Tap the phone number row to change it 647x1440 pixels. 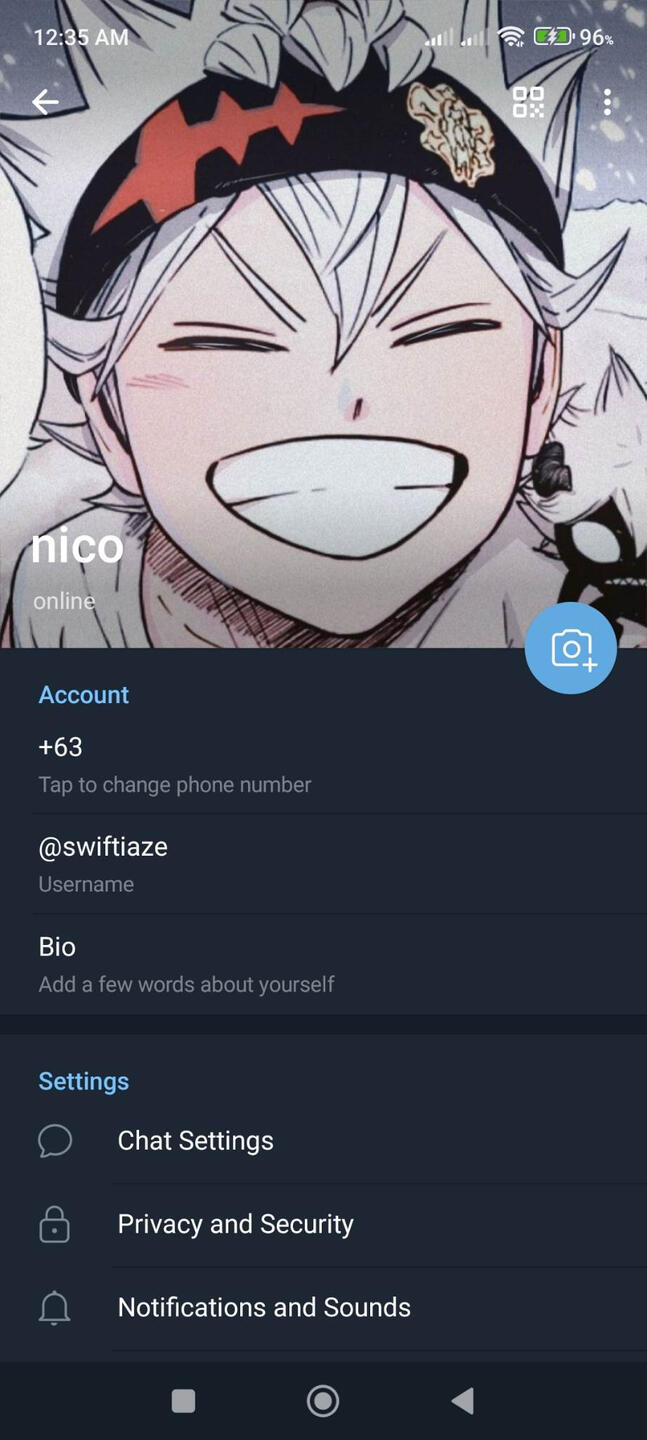pos(323,765)
